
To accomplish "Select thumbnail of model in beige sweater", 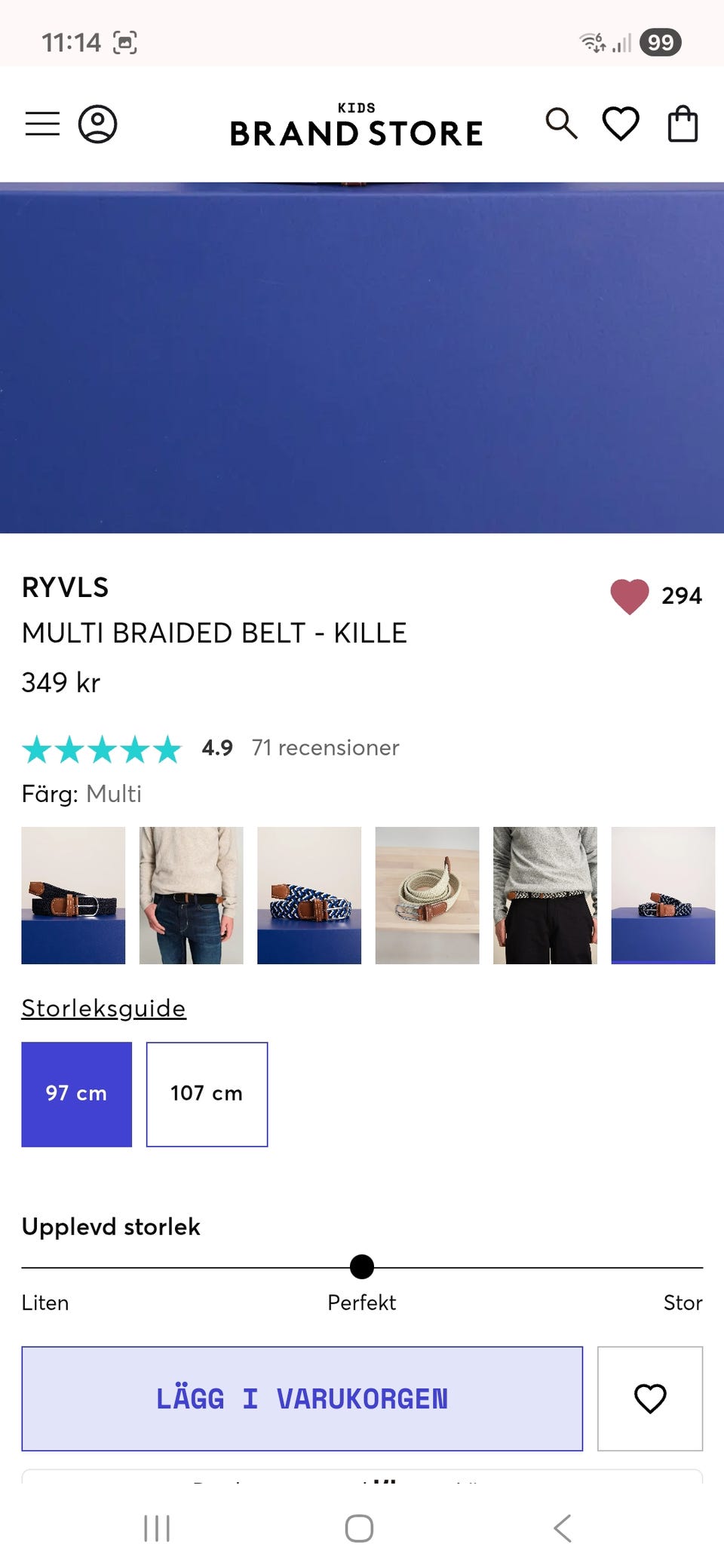I will (192, 895).
